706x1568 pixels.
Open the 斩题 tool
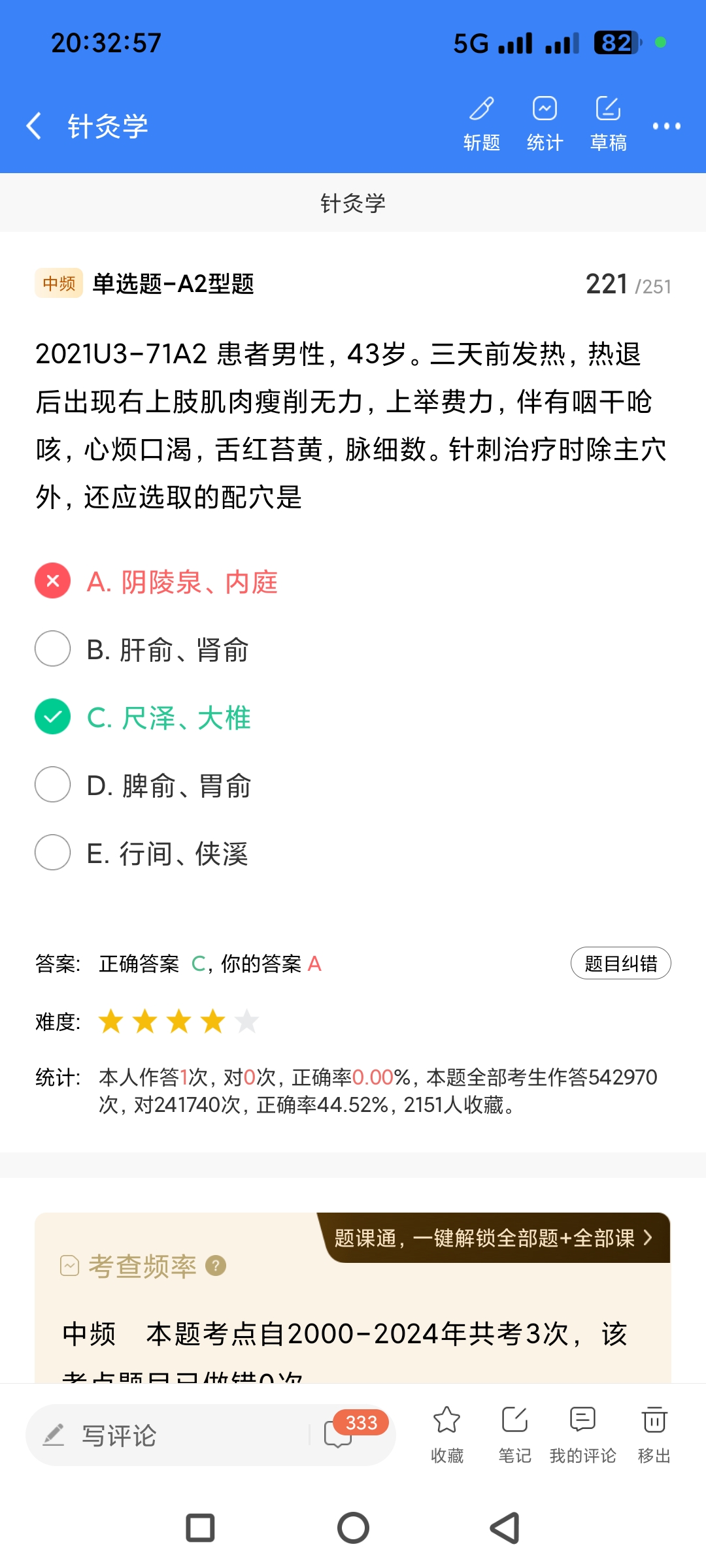[482, 123]
